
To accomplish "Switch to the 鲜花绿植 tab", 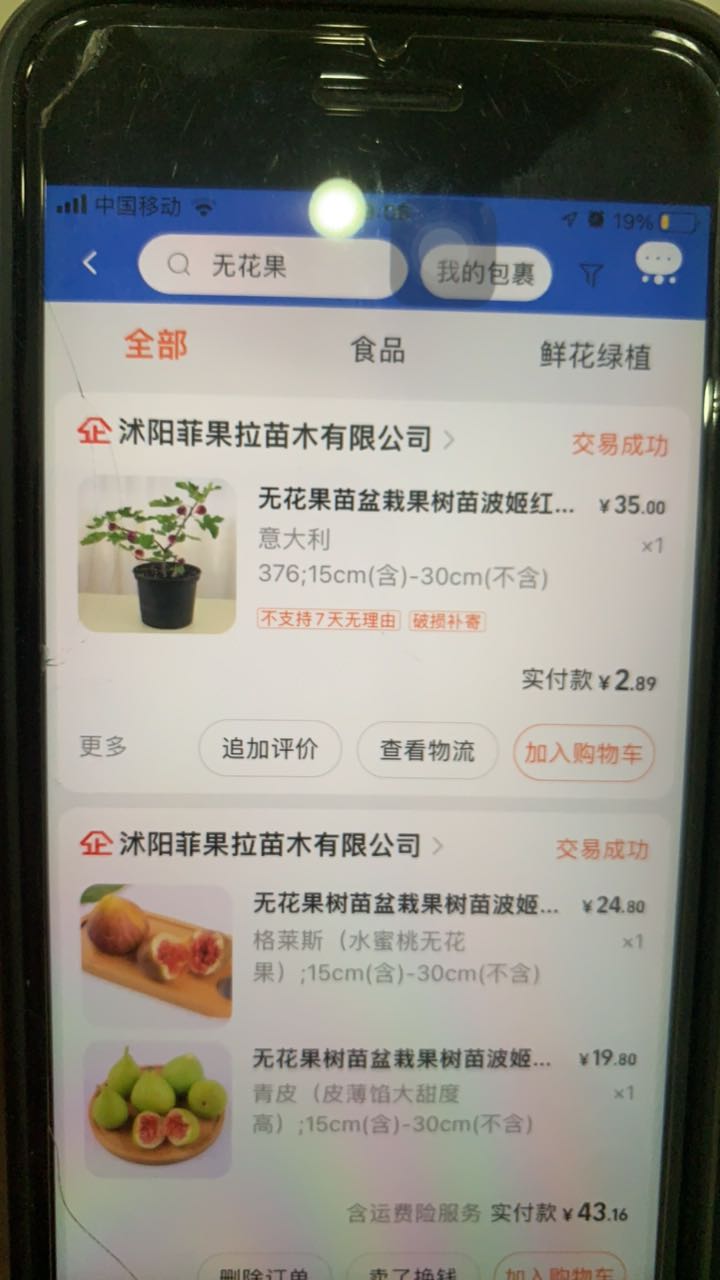I will (x=596, y=356).
